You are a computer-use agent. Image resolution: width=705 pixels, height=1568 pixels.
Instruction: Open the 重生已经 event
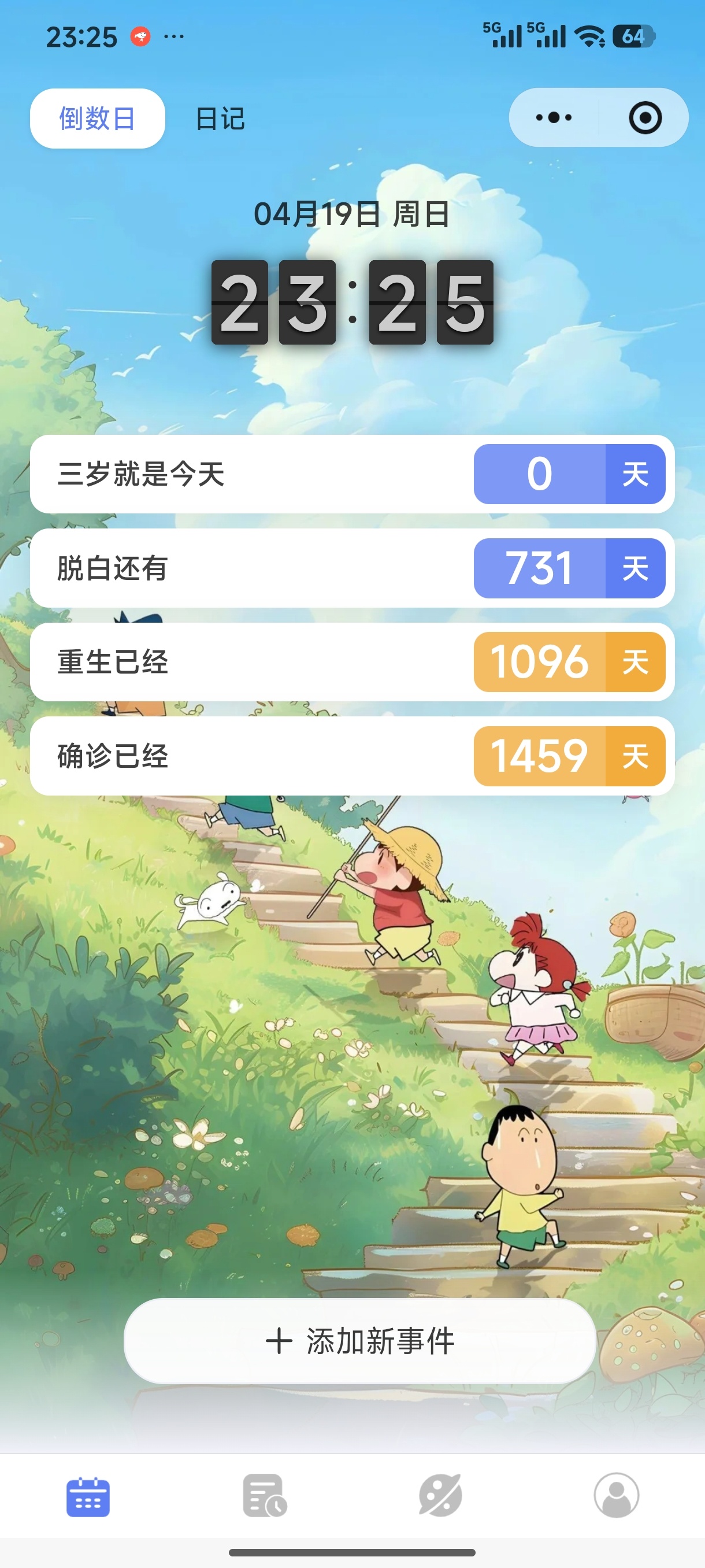pyautogui.click(x=351, y=661)
